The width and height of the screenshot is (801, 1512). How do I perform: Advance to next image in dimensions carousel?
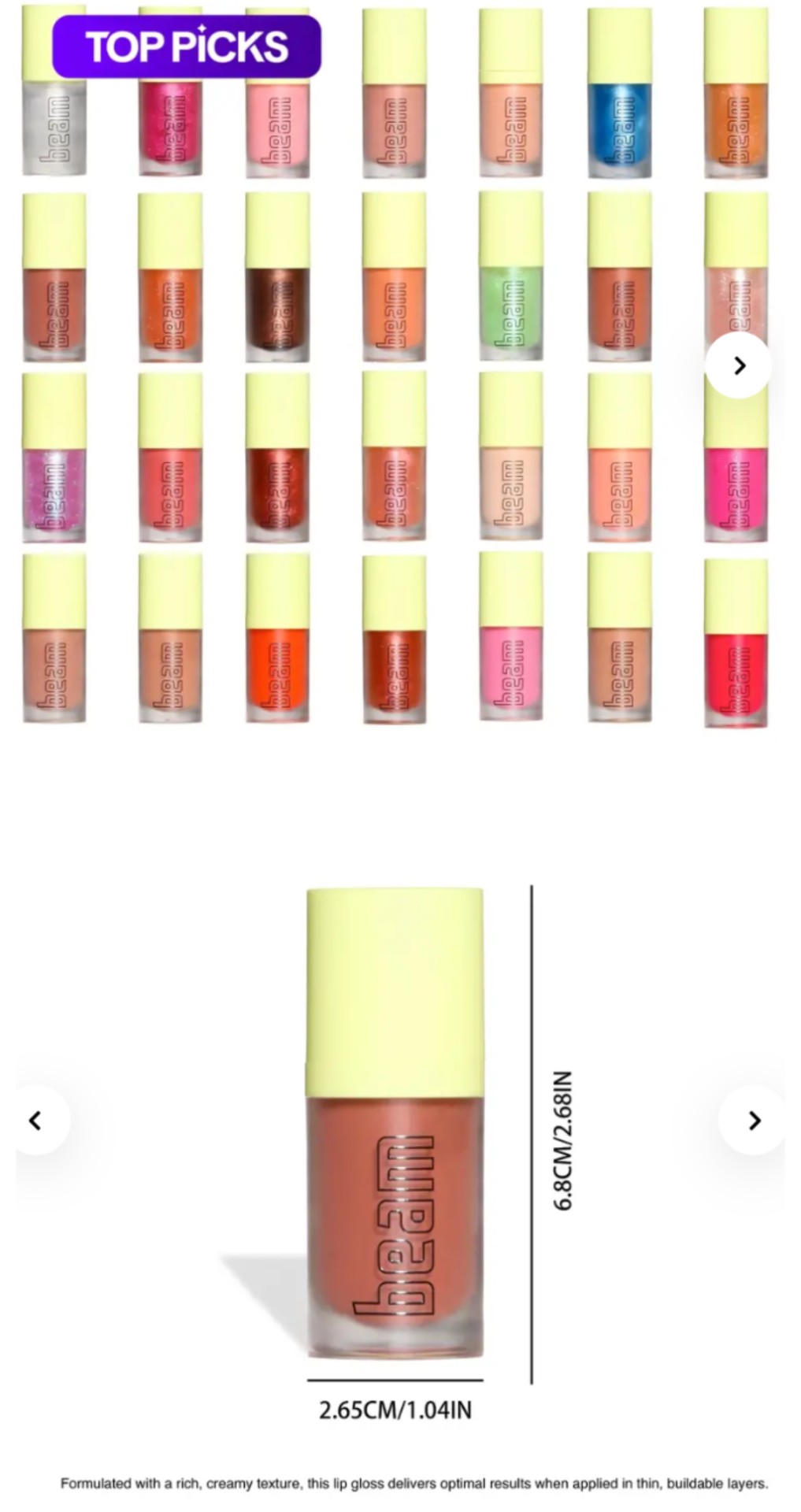(x=754, y=1120)
